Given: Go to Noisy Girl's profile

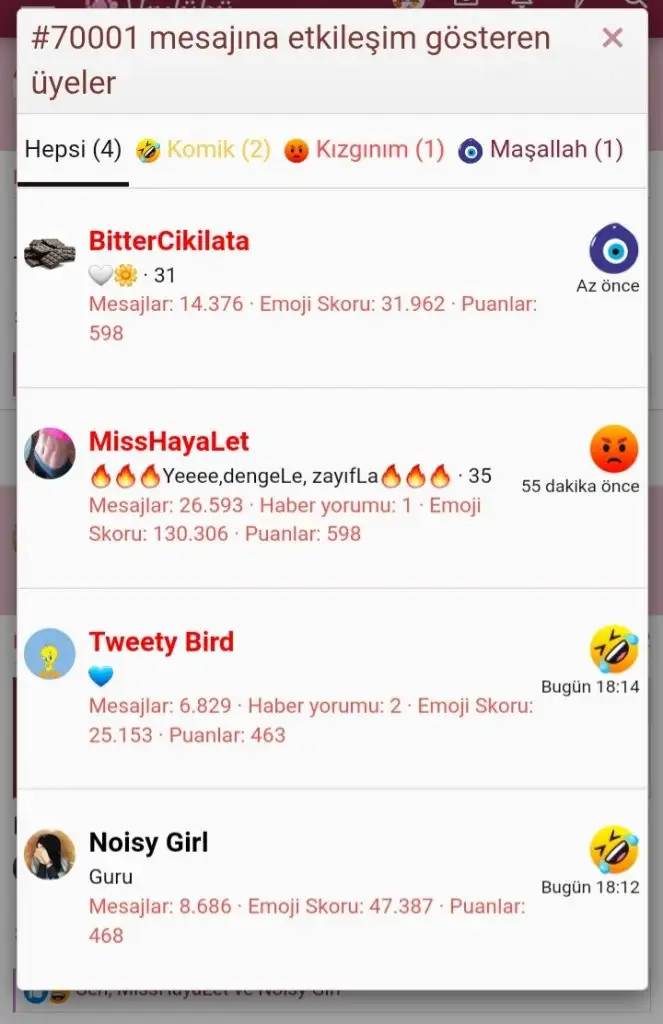Looking at the screenshot, I should [148, 843].
